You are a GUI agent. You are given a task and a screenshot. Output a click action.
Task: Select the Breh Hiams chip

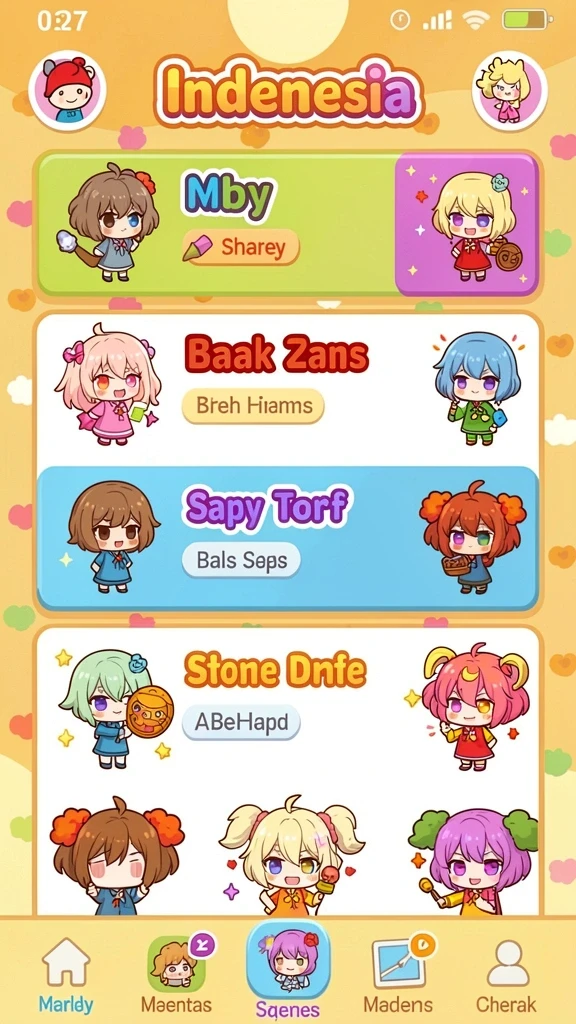253,406
